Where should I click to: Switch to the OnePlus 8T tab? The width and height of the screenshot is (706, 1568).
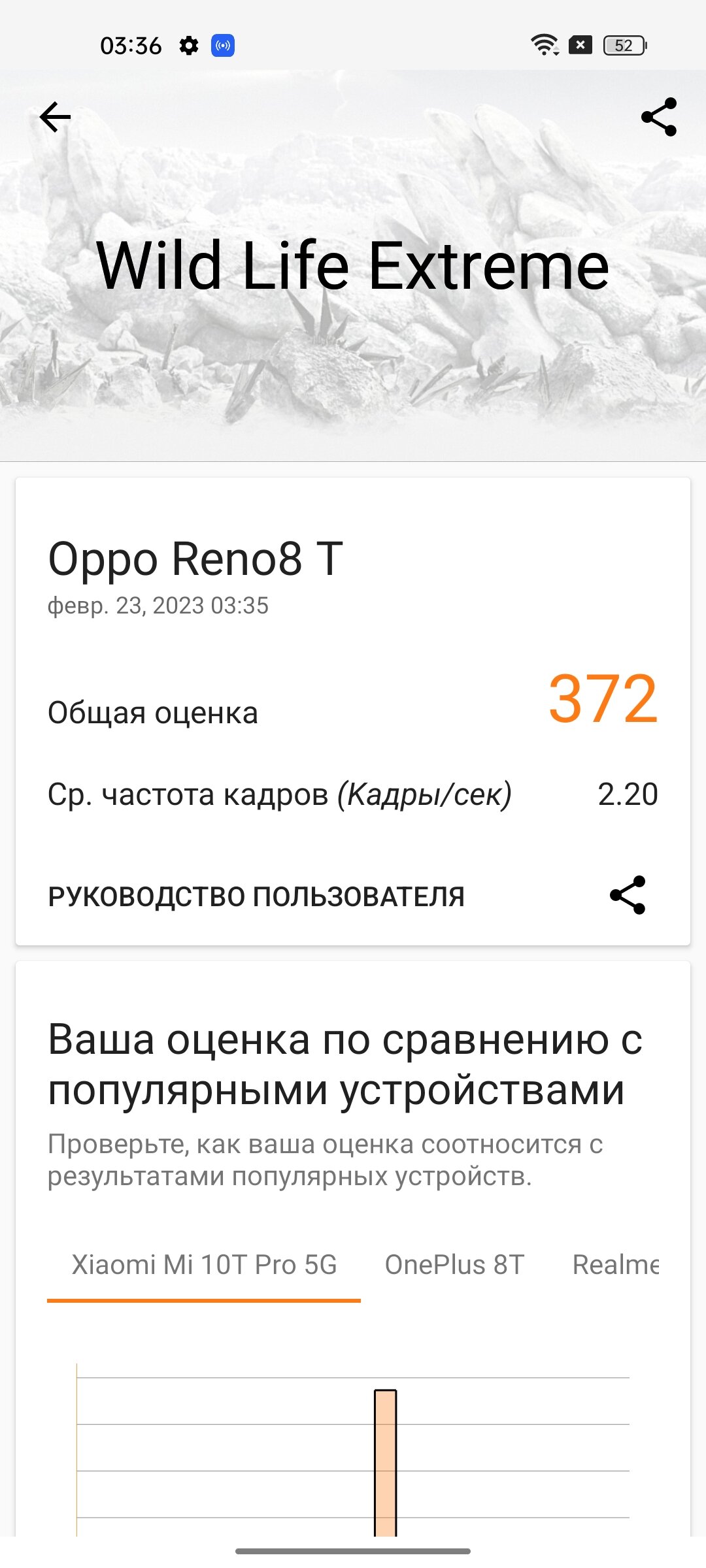click(454, 1265)
